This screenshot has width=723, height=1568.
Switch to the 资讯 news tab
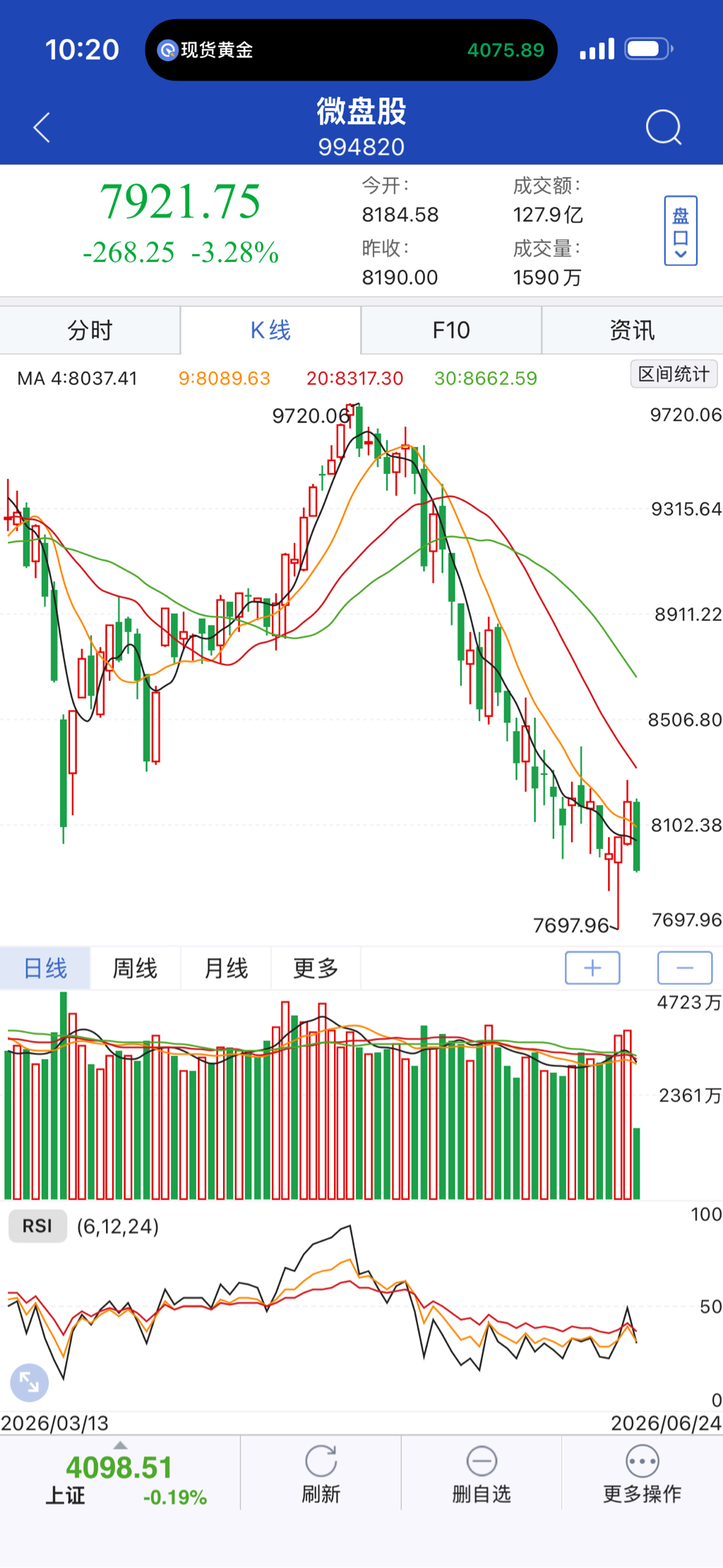tap(632, 330)
